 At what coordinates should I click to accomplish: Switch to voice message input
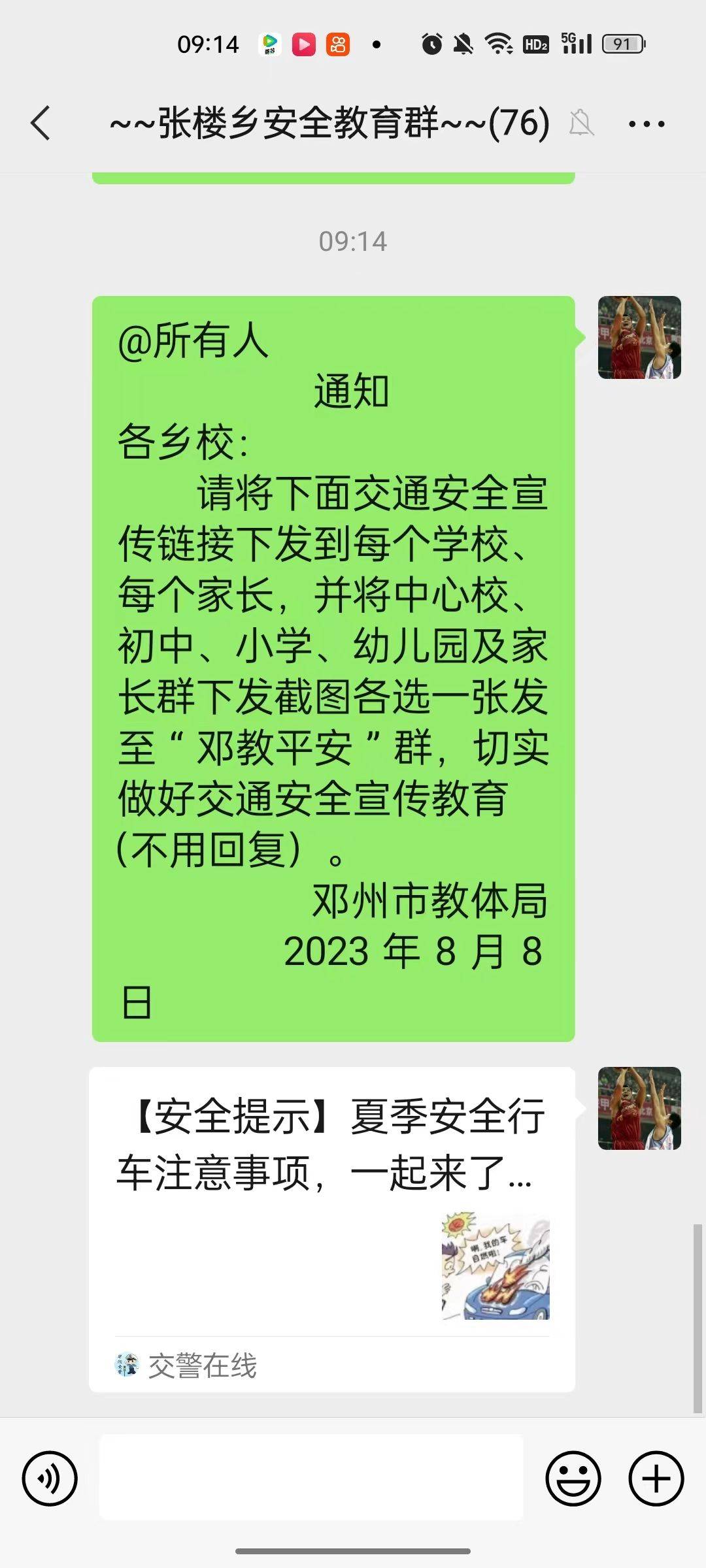pyautogui.click(x=50, y=1478)
